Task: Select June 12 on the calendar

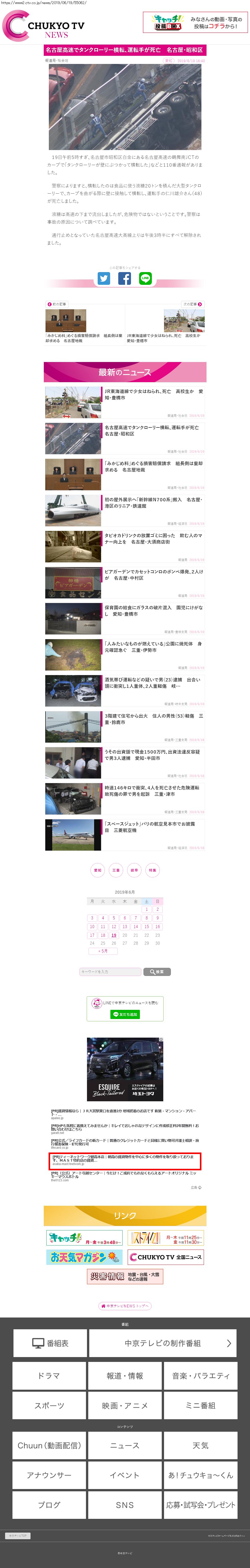Action: coord(114,927)
